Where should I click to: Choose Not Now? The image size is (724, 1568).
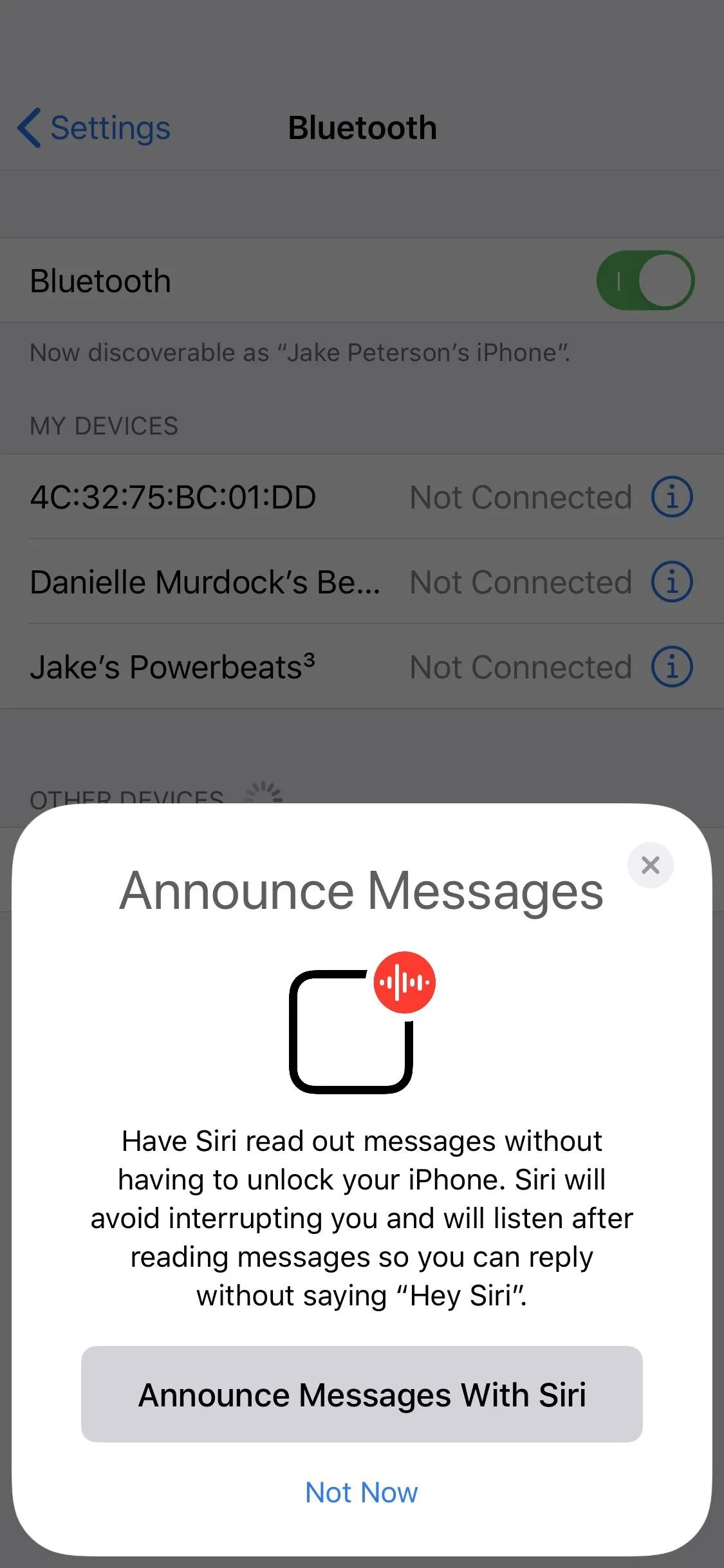point(362,1492)
